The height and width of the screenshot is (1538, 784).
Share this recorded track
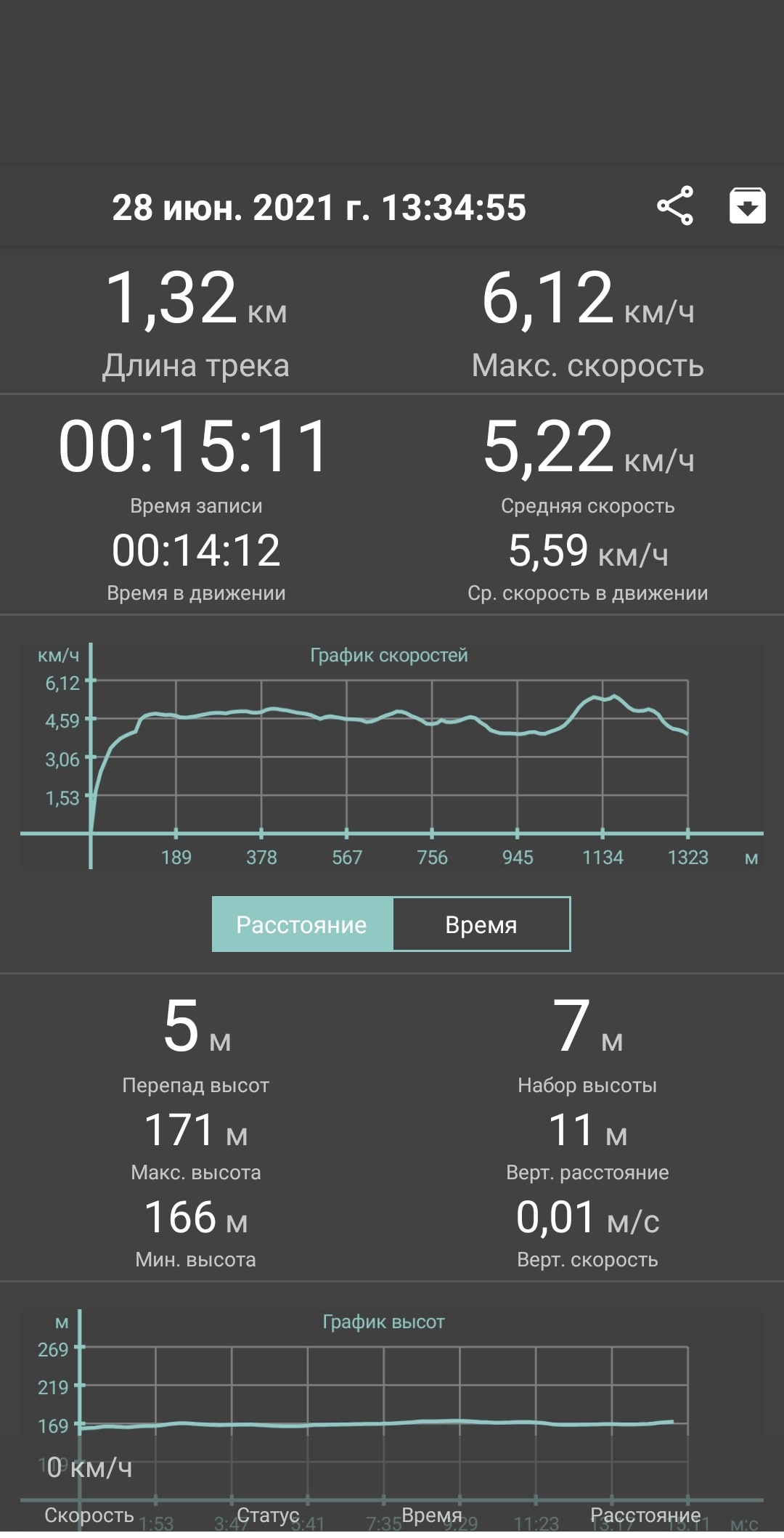click(675, 206)
